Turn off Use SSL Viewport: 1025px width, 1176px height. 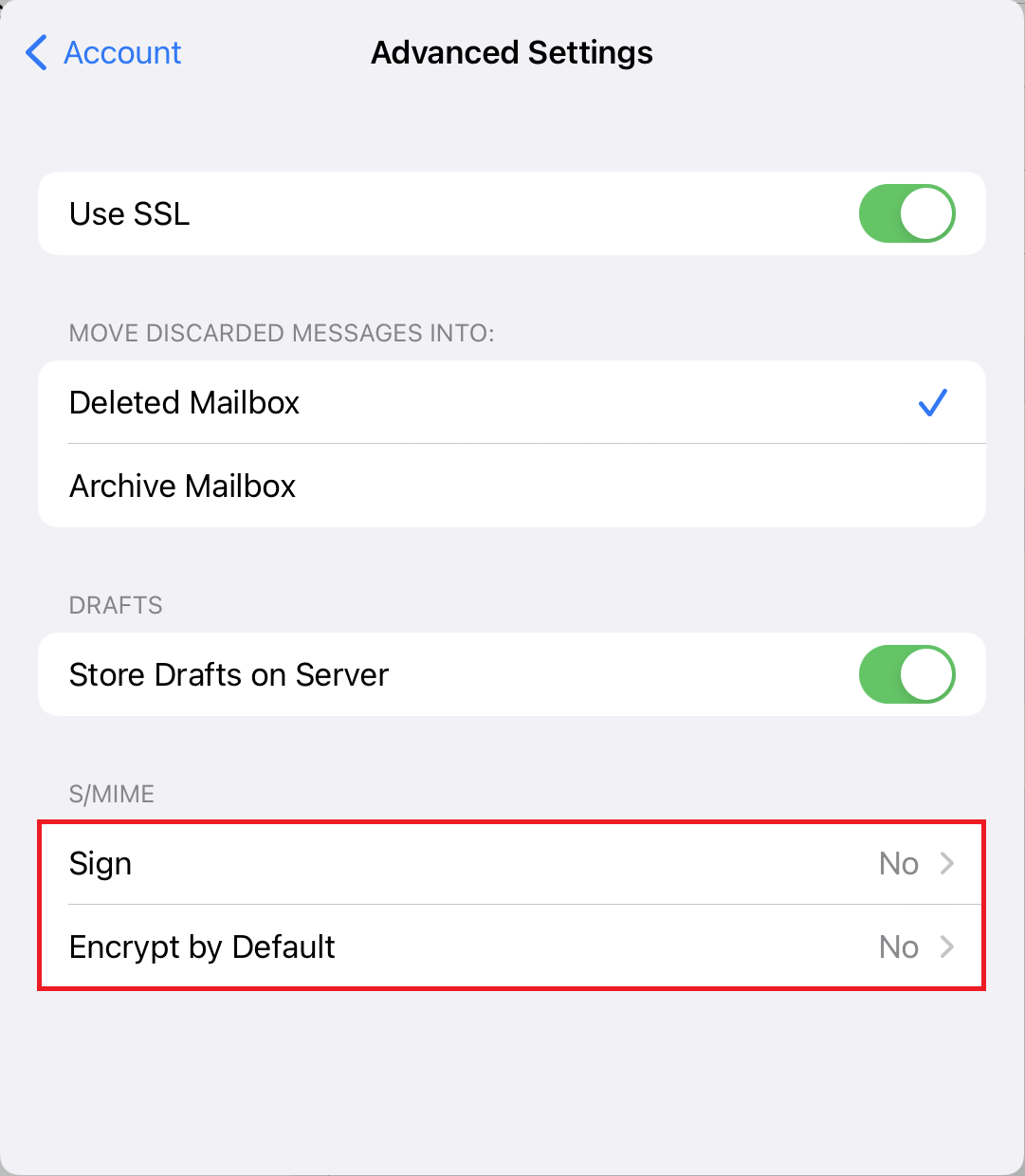(906, 213)
